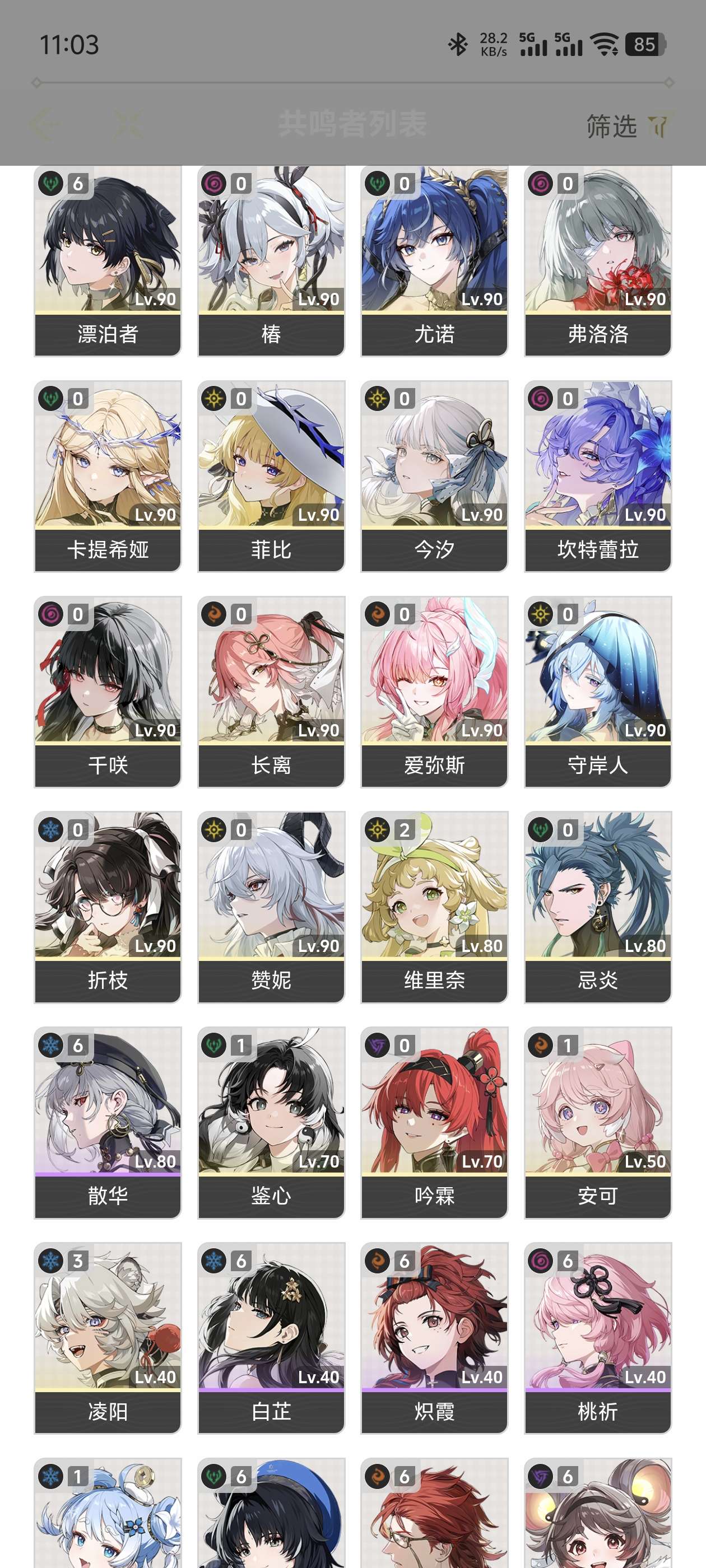Select 长离 from the list
Image resolution: width=706 pixels, height=1568 pixels.
tap(271, 692)
